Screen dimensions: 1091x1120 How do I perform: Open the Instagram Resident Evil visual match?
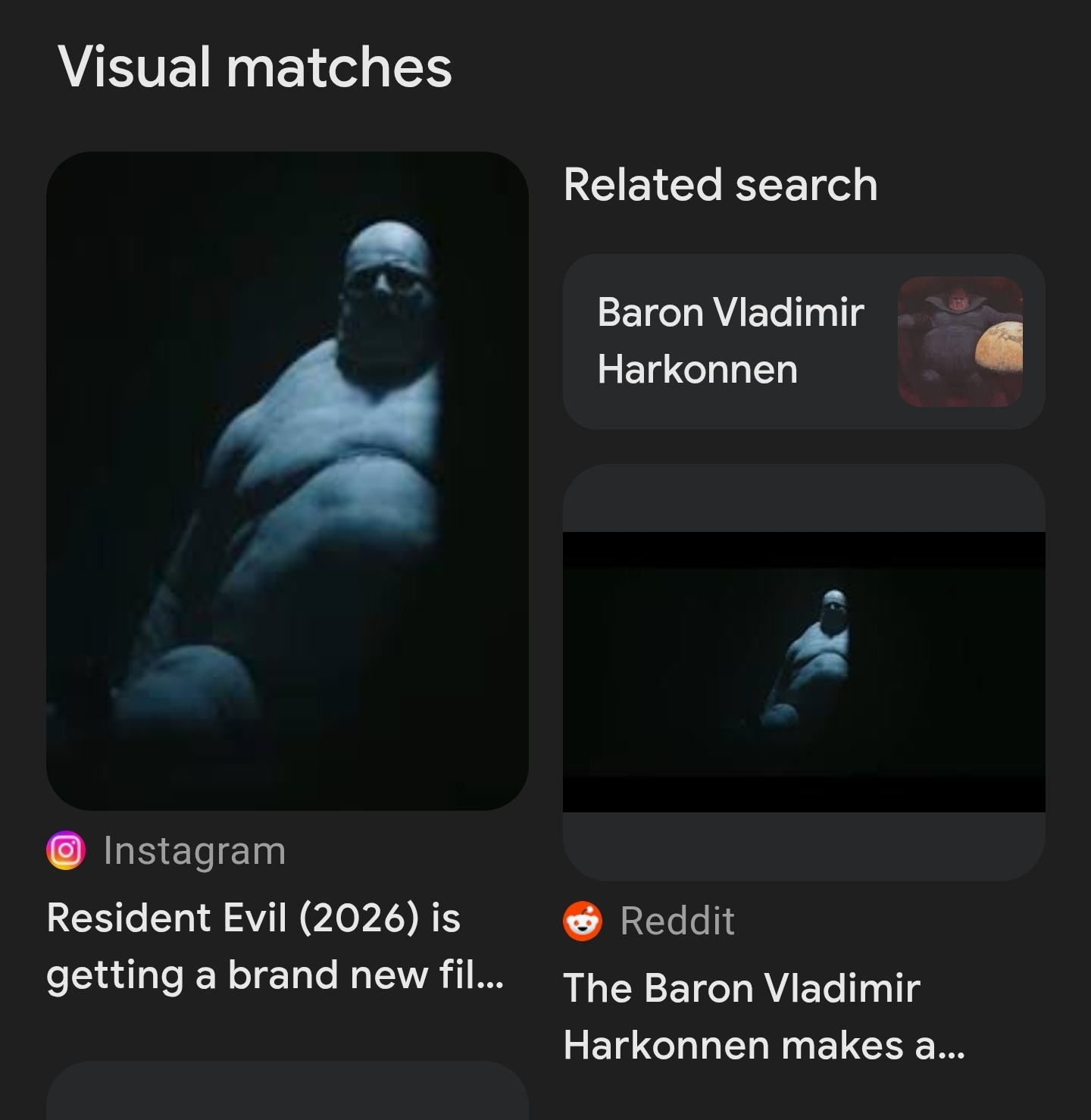pyautogui.click(x=286, y=480)
